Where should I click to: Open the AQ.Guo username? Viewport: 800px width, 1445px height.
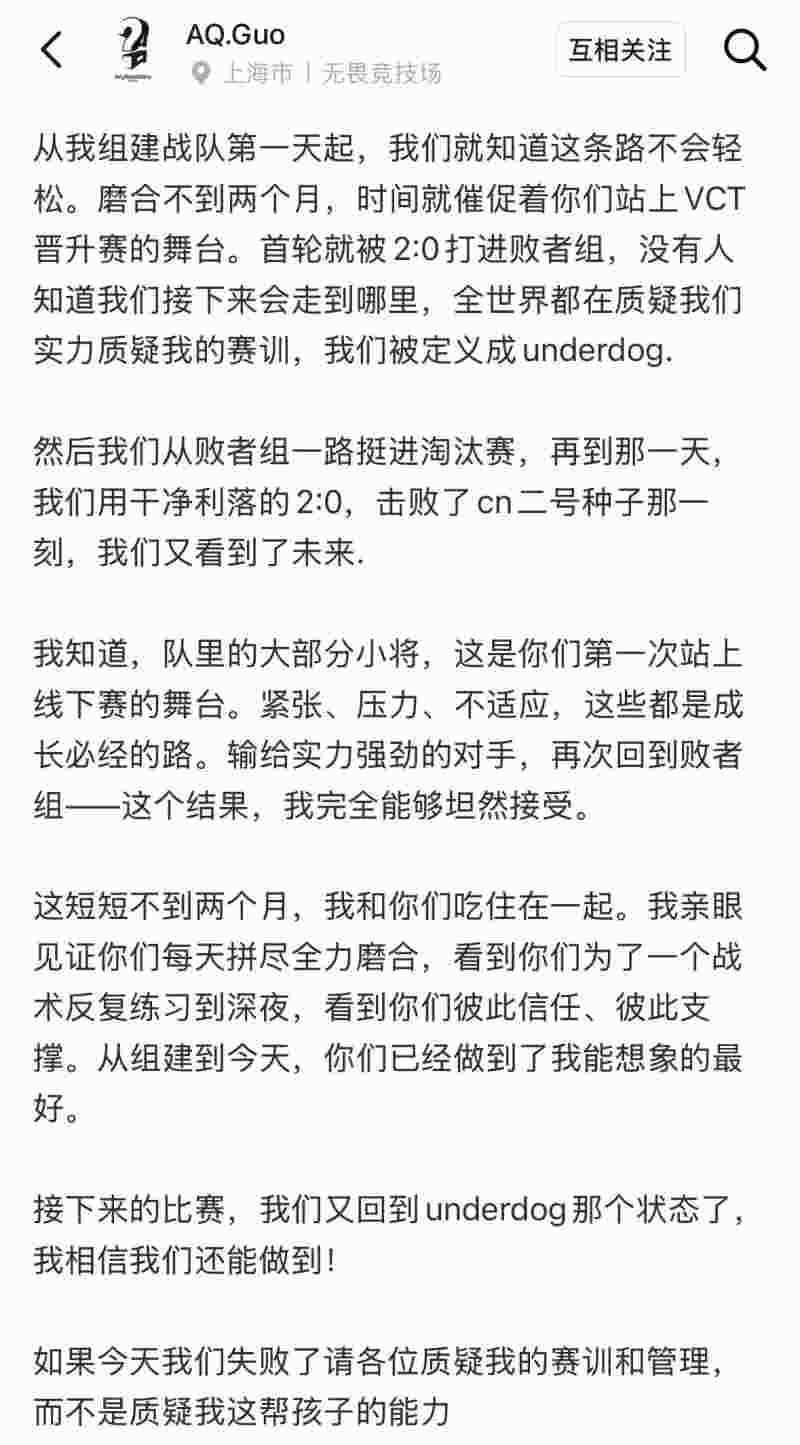pos(235,35)
